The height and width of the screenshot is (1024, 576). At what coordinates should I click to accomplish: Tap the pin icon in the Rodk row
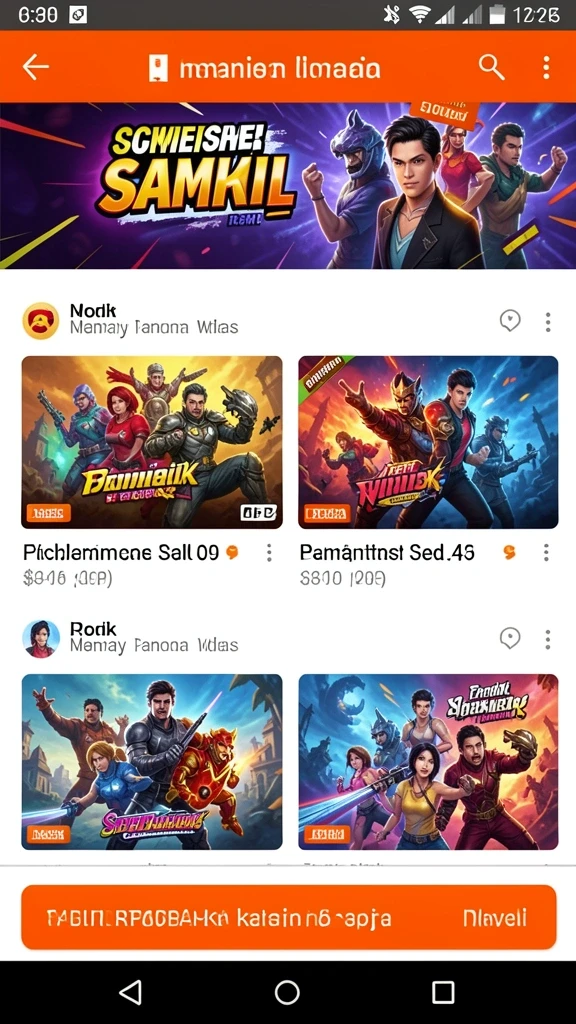pyautogui.click(x=510, y=638)
